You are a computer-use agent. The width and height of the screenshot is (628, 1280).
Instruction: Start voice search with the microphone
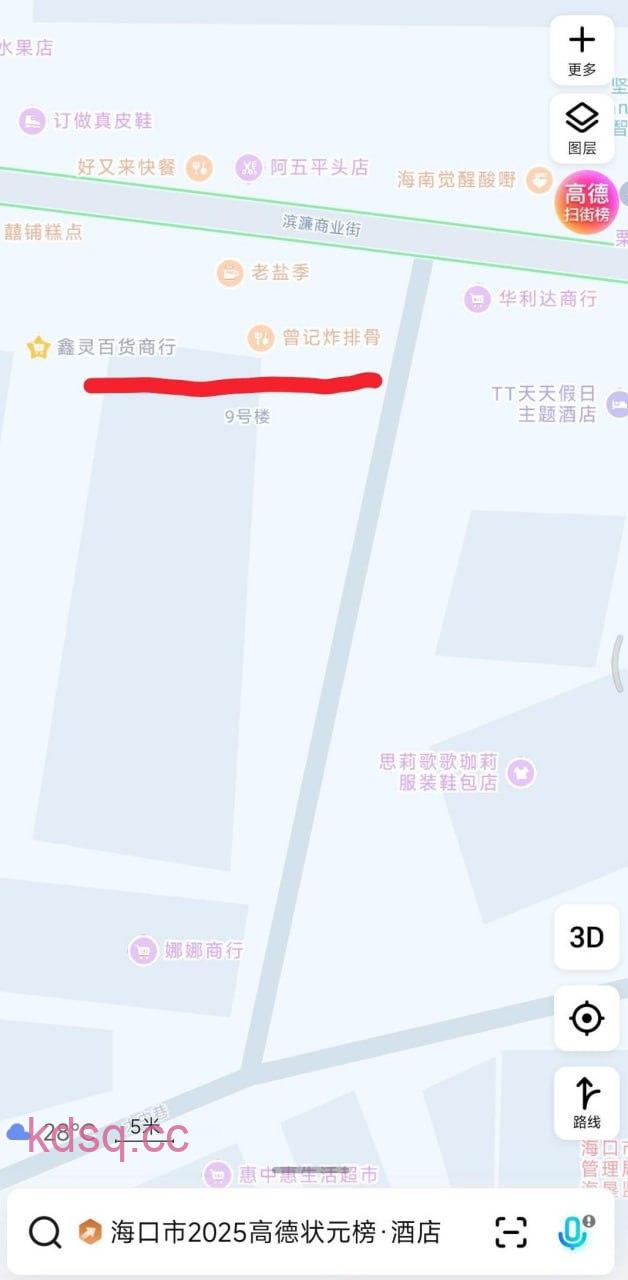(574, 1232)
